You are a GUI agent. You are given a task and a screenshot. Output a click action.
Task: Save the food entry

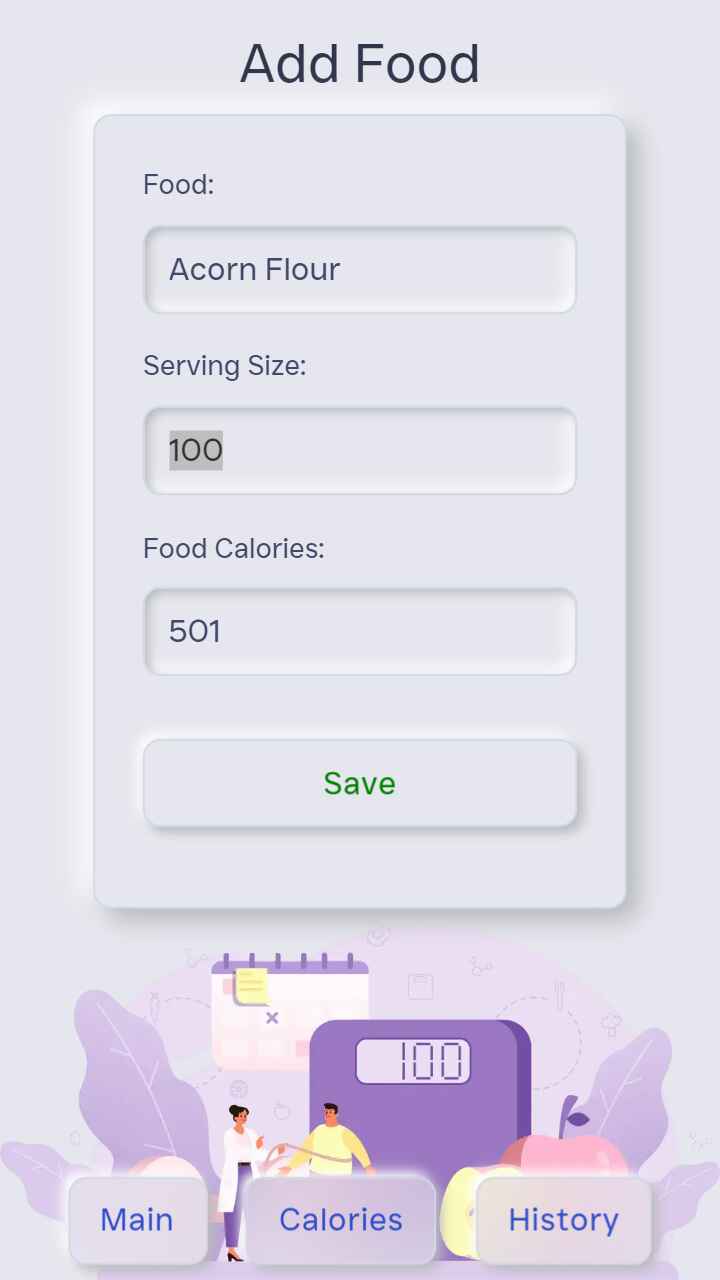click(x=360, y=784)
